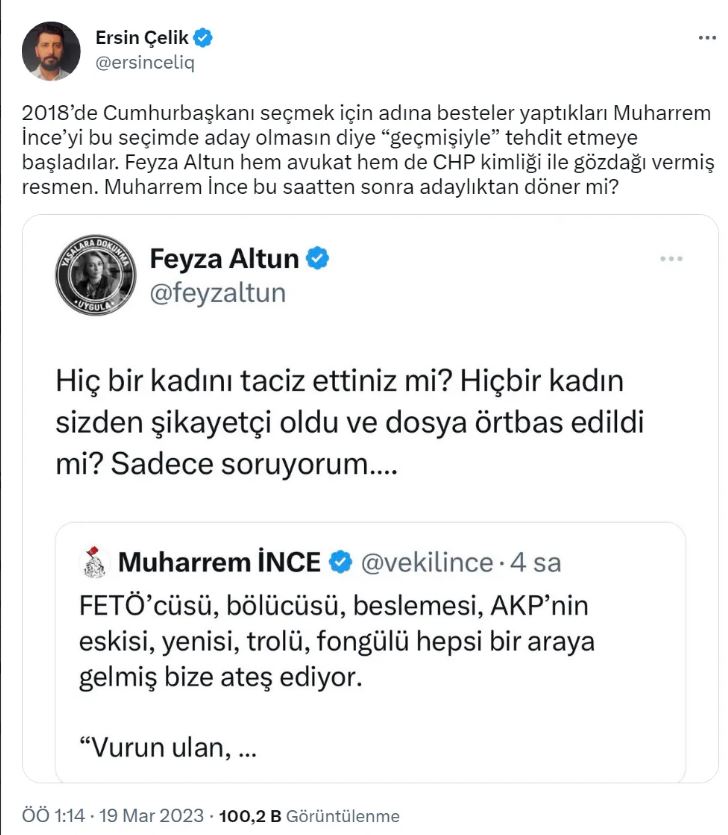The width and height of the screenshot is (728, 835).
Task: Open the @ersinceliq profile handle
Action: (144, 62)
